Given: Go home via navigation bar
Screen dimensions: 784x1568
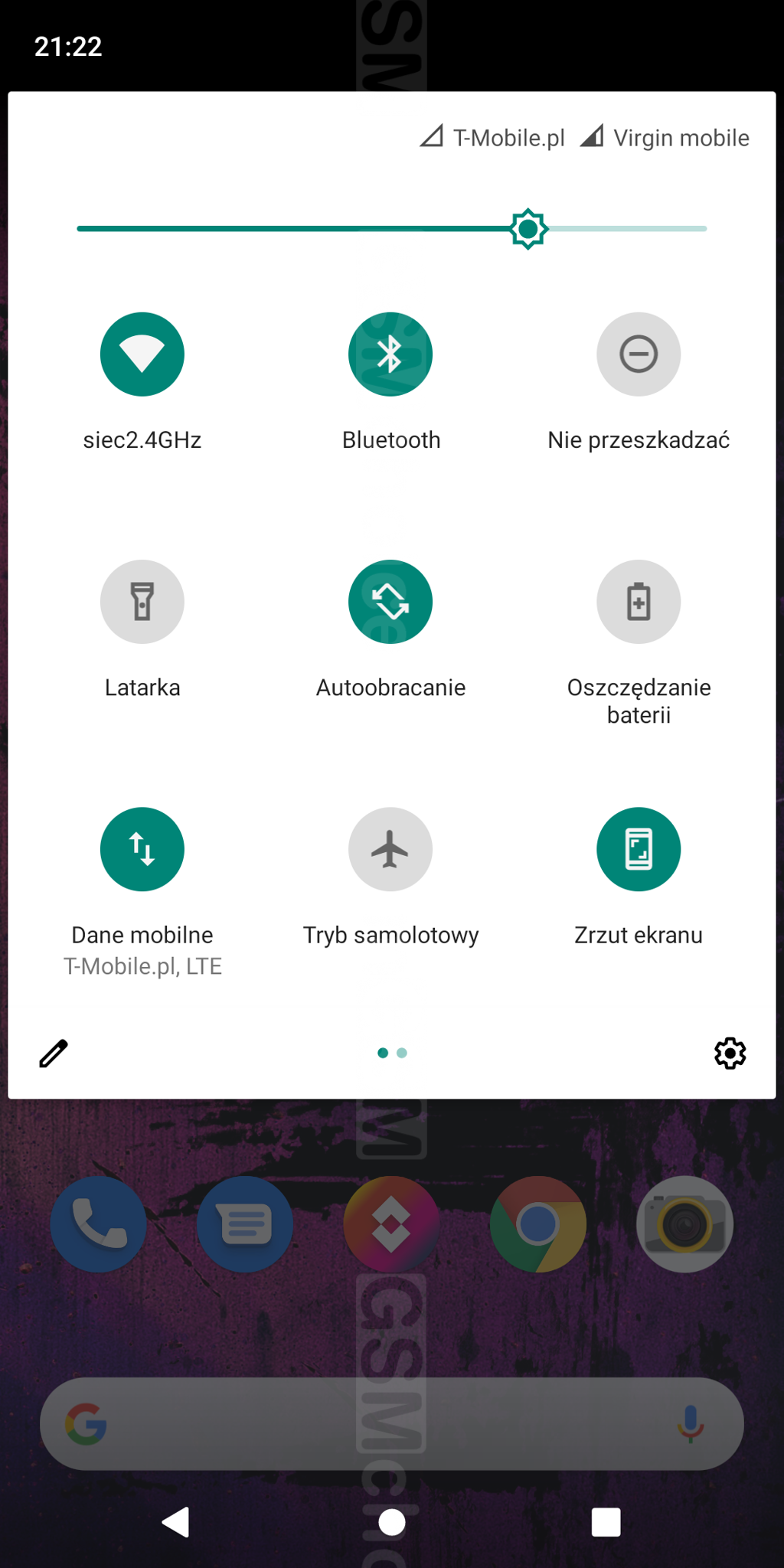Looking at the screenshot, I should pyautogui.click(x=392, y=1522).
